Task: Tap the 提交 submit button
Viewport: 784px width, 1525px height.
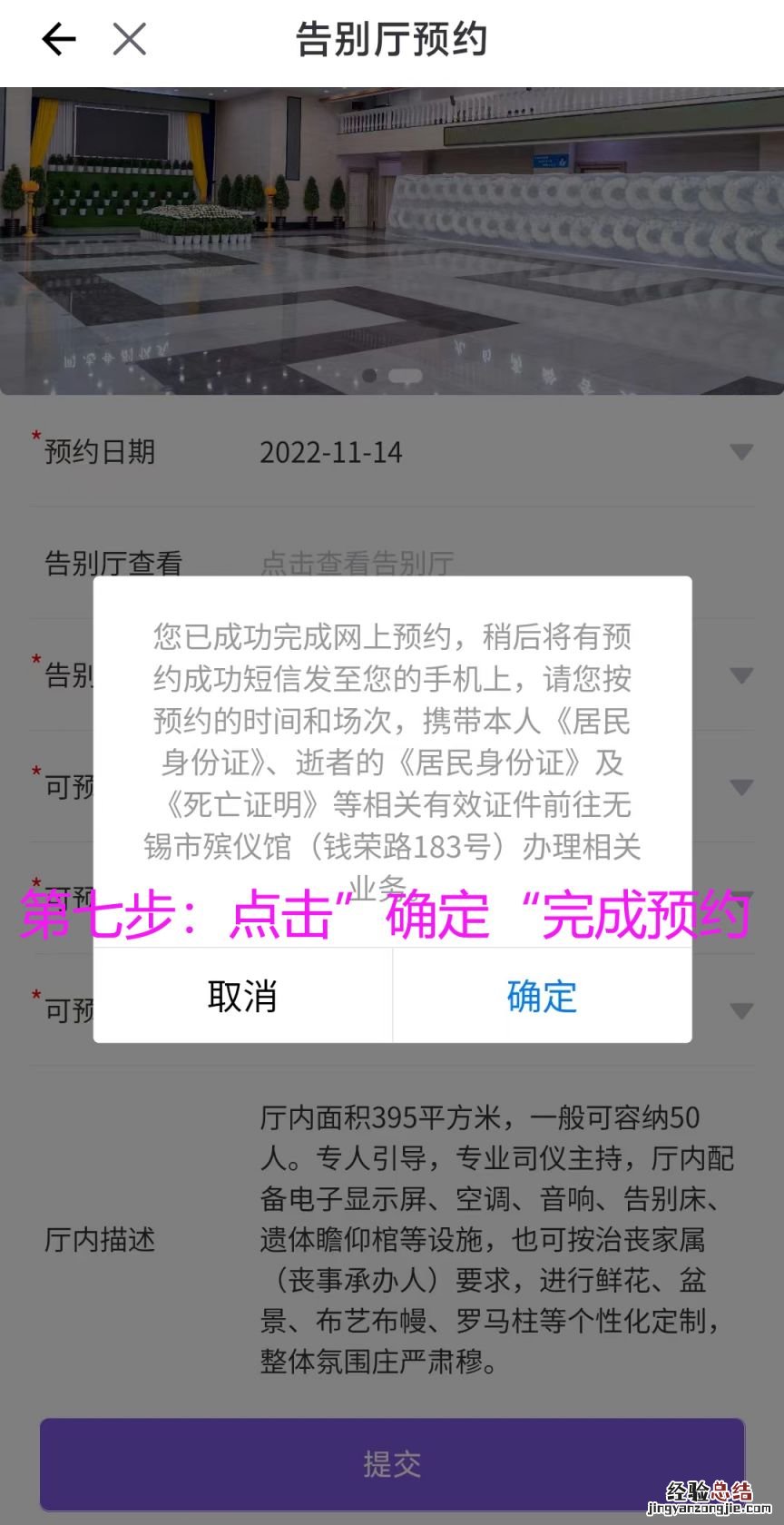Action: [392, 1463]
